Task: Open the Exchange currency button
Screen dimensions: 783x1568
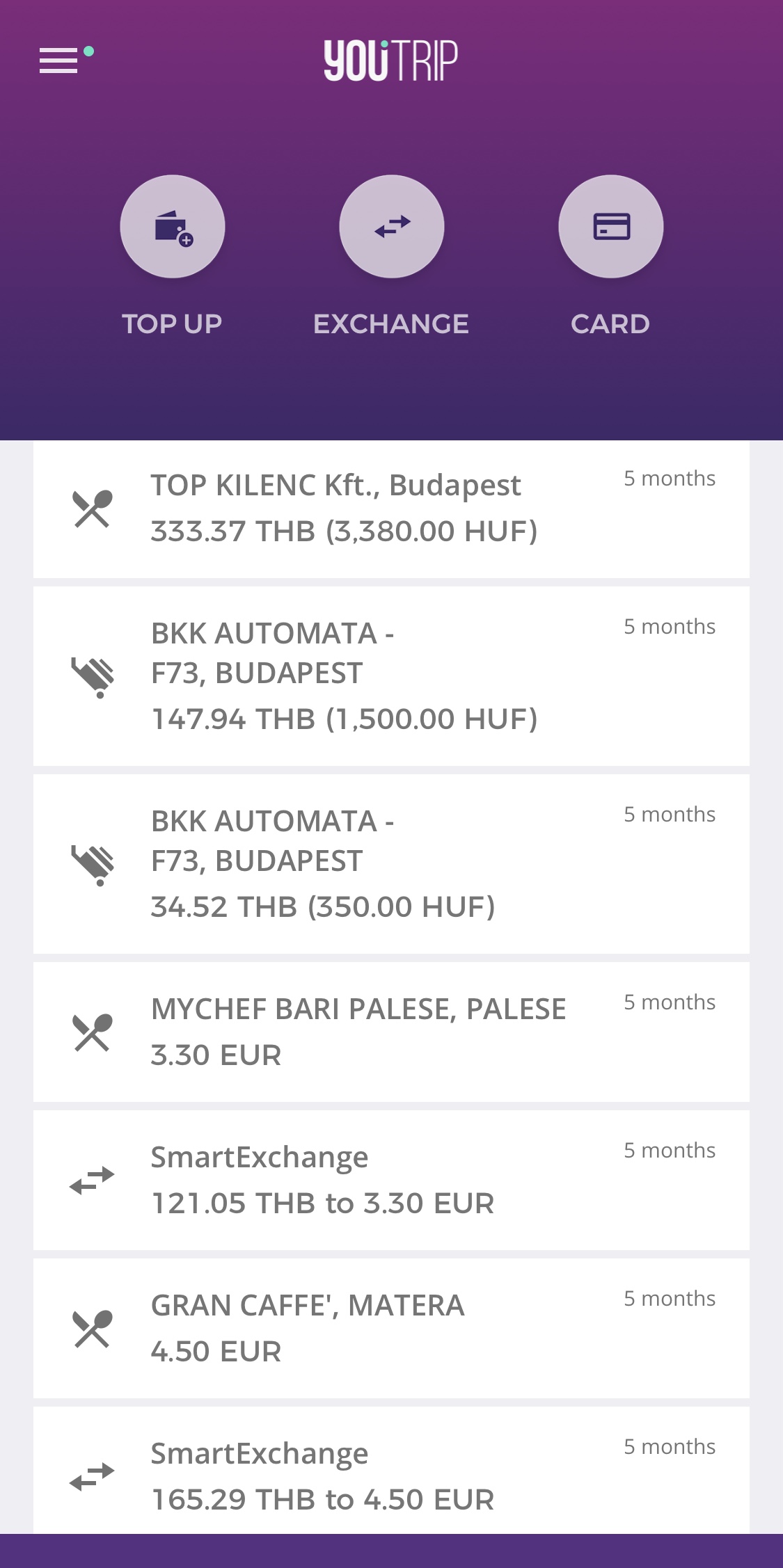Action: coord(392,227)
